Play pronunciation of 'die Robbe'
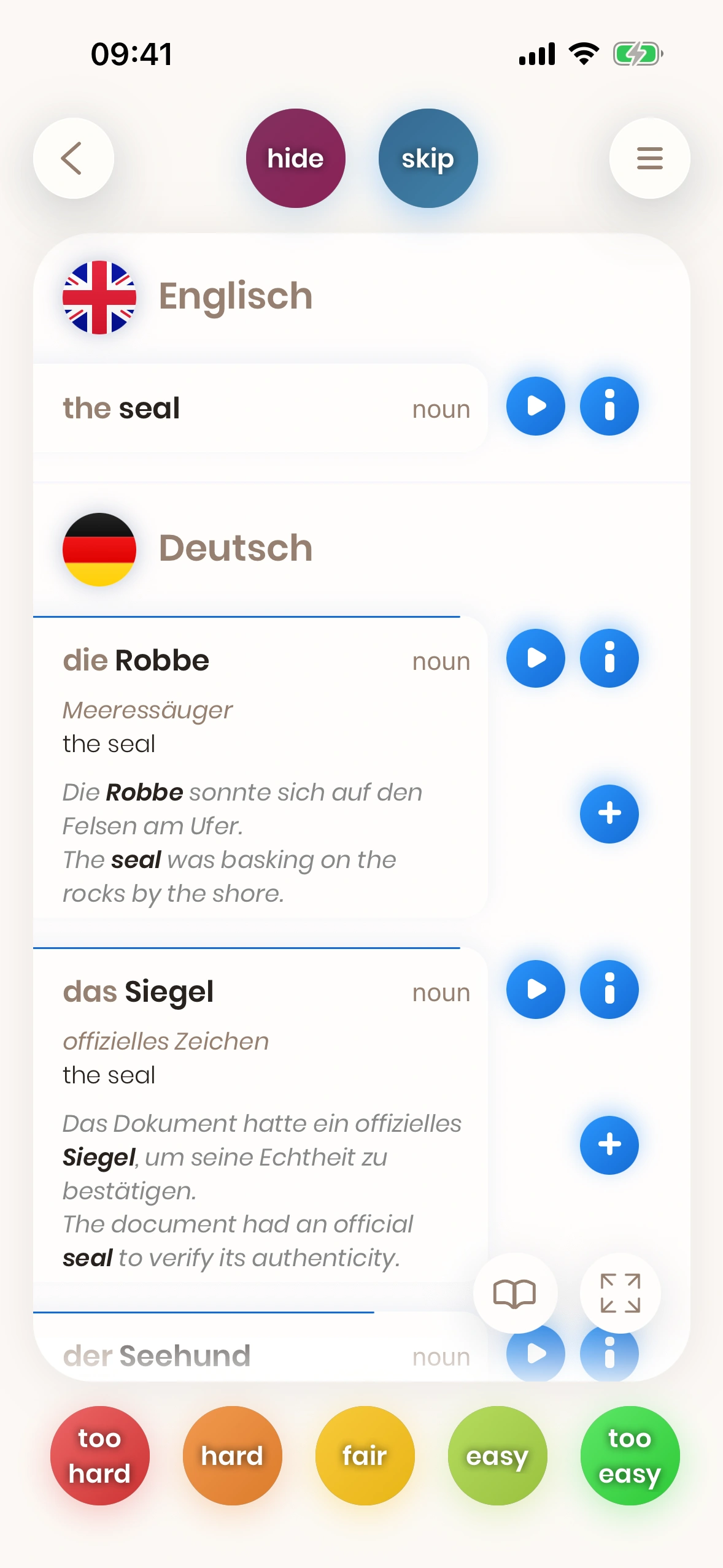723x1568 pixels. [x=535, y=658]
